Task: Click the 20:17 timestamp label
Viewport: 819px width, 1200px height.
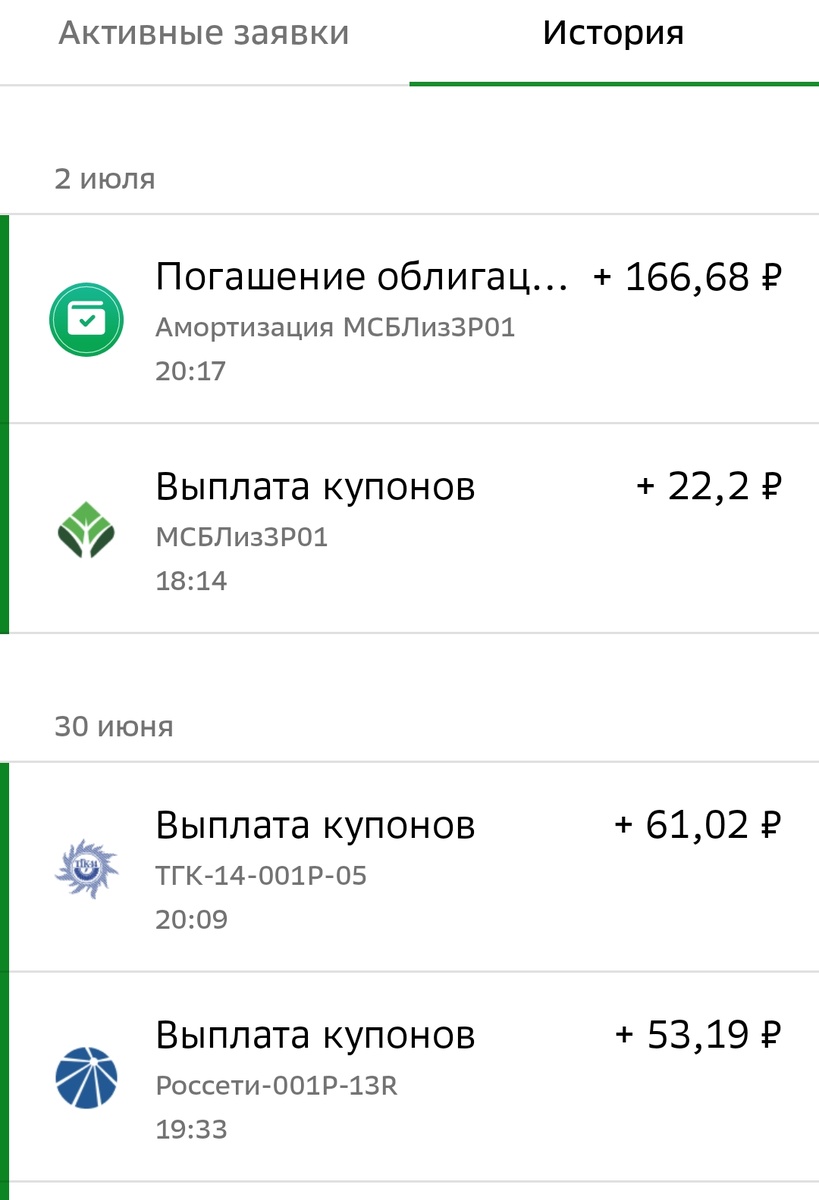Action: [x=191, y=370]
